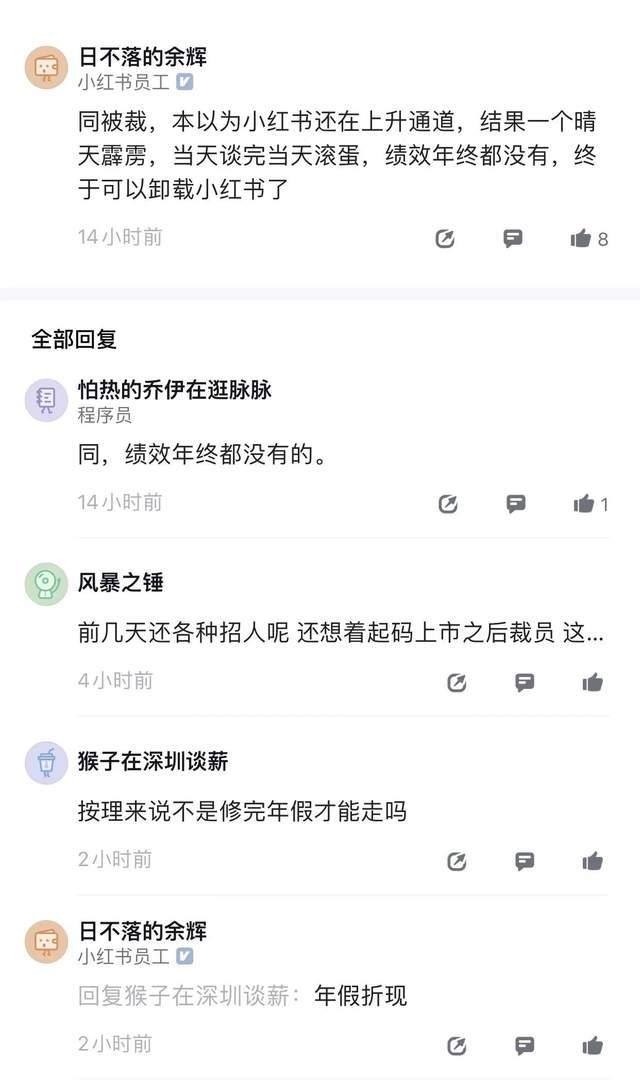Share 怕热的乔伊在逛脉脉's reply

click(x=448, y=504)
